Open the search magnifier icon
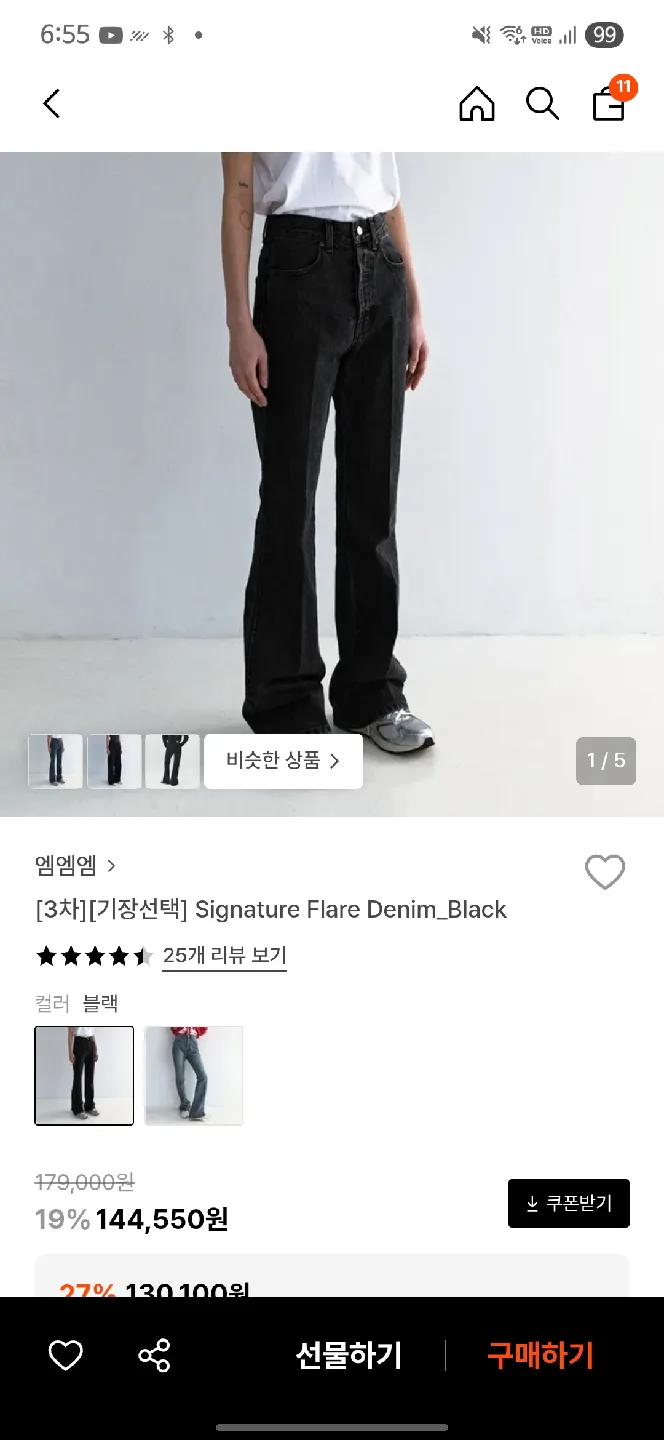This screenshot has height=1440, width=664. (x=542, y=103)
